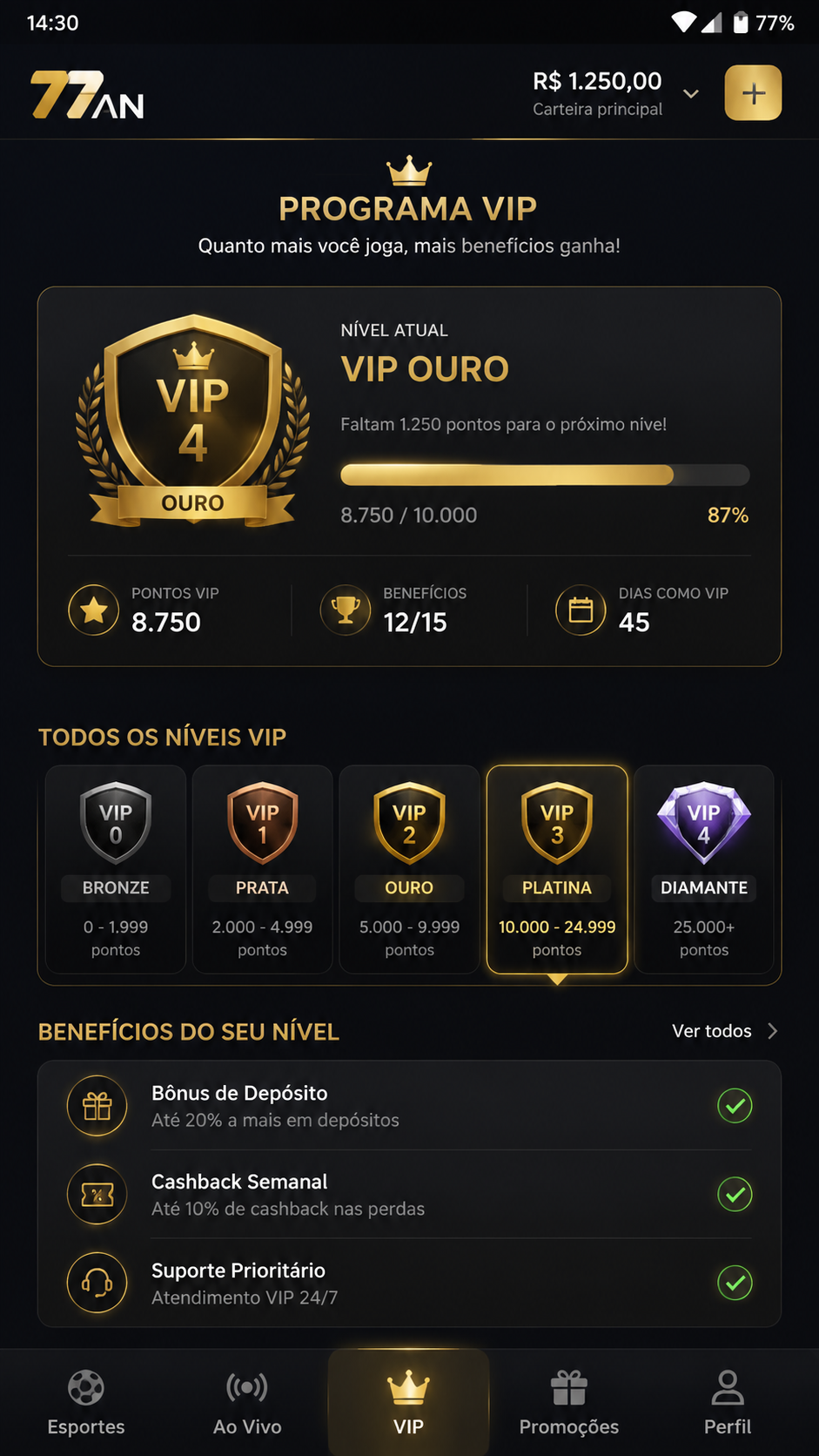Tap the gold plus deposit button
819x1456 pixels.
753,92
